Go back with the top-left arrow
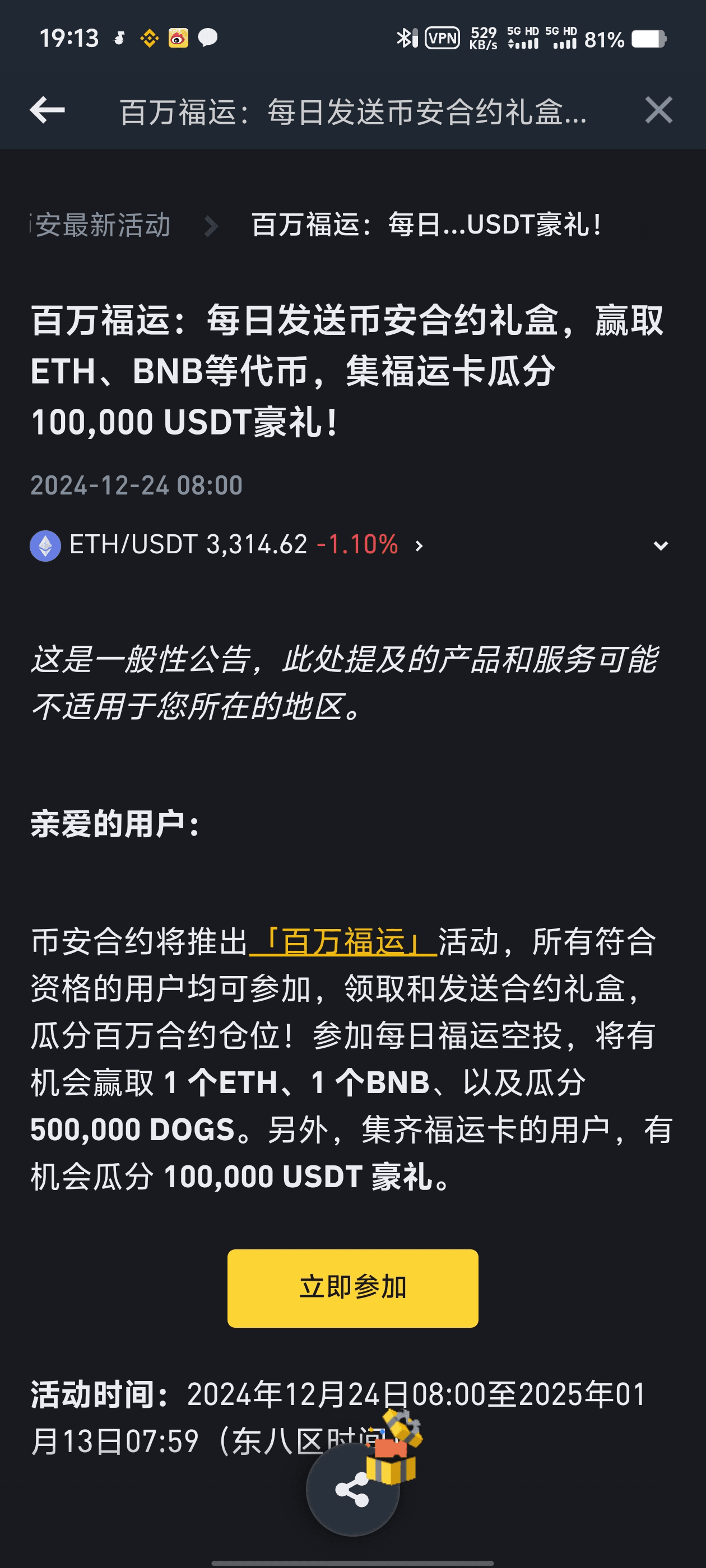Screen dimensions: 706x1568 pyautogui.click(x=48, y=110)
